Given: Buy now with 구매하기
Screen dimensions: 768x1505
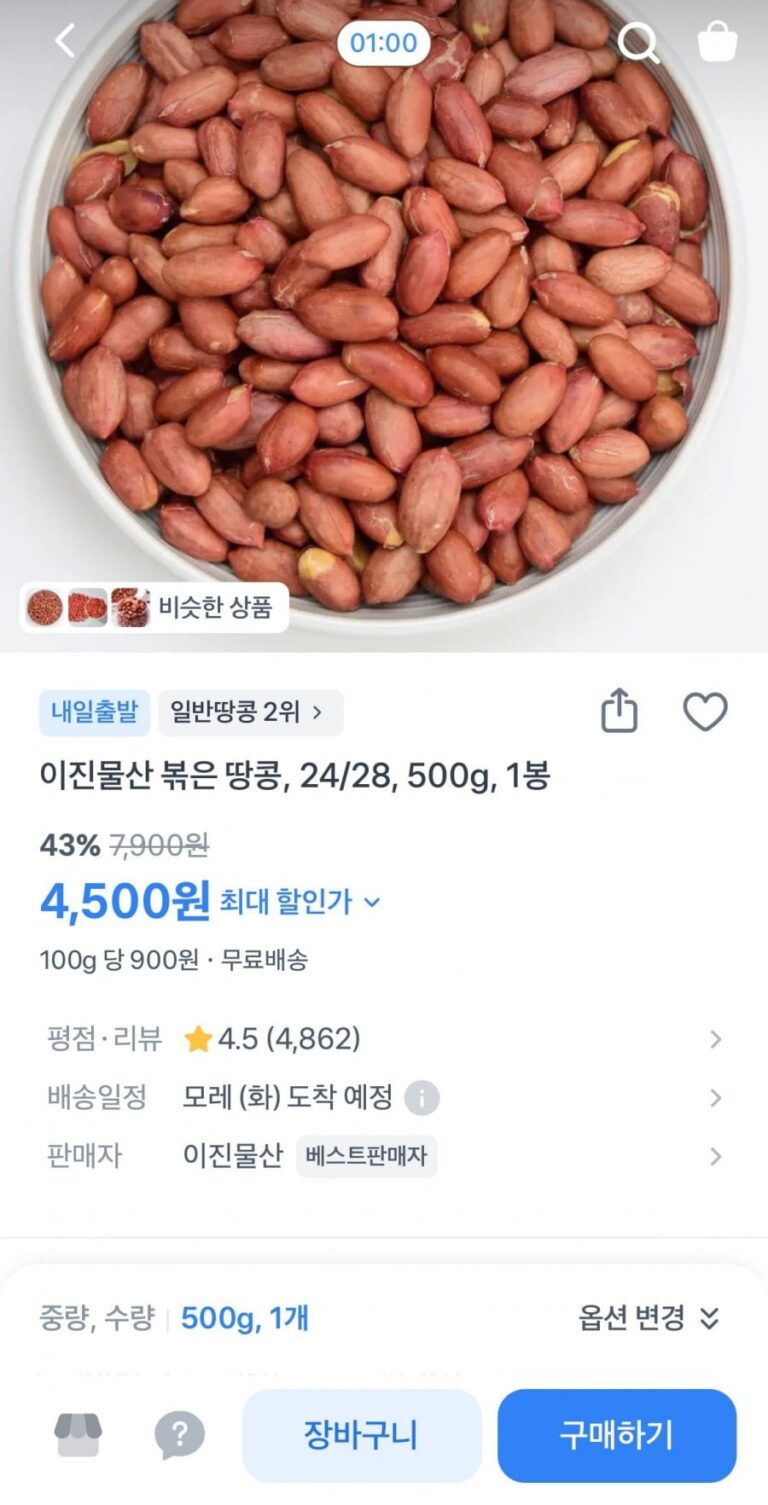Looking at the screenshot, I should point(617,1436).
